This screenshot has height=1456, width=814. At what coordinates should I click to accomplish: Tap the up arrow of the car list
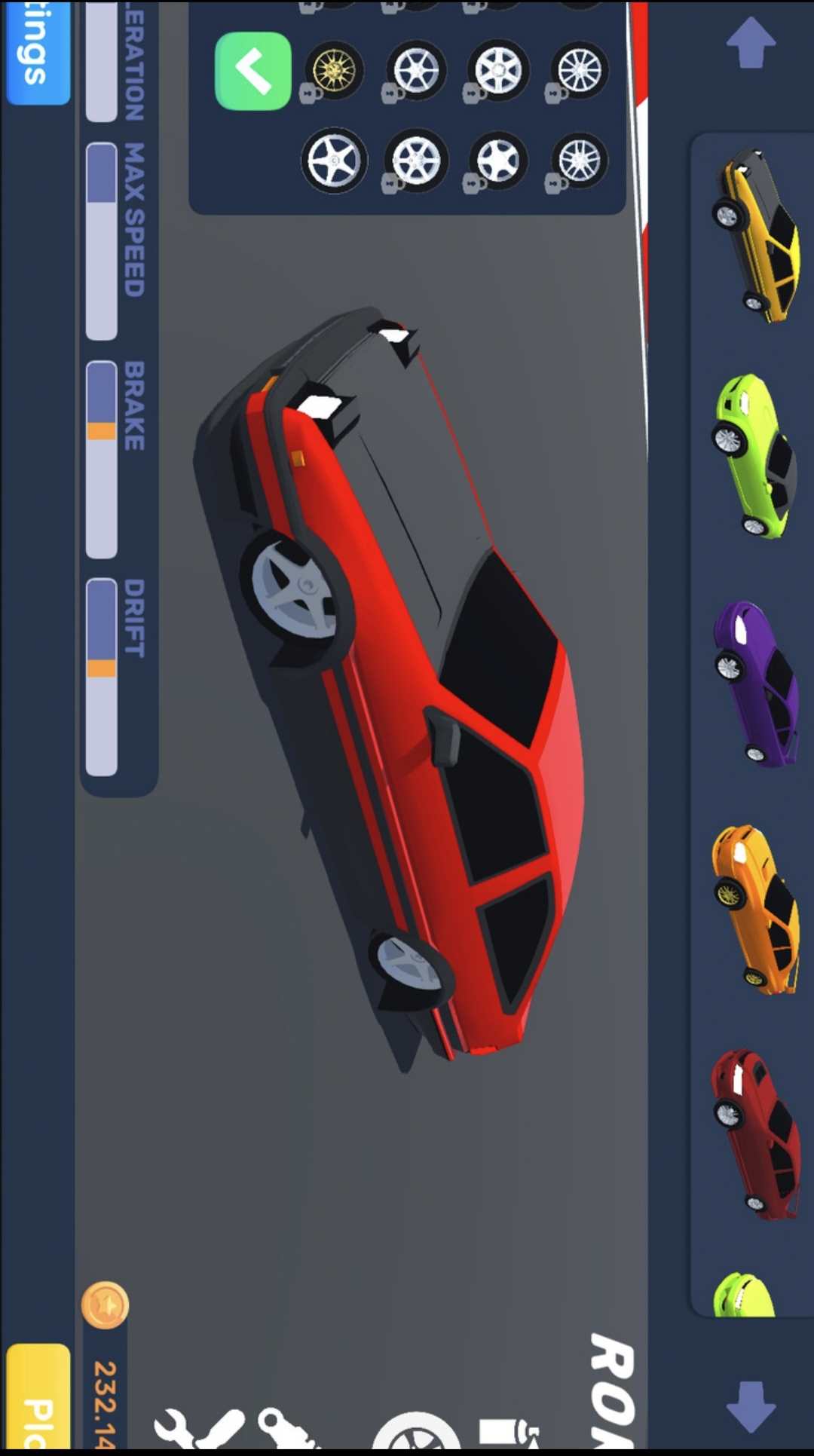tap(751, 42)
